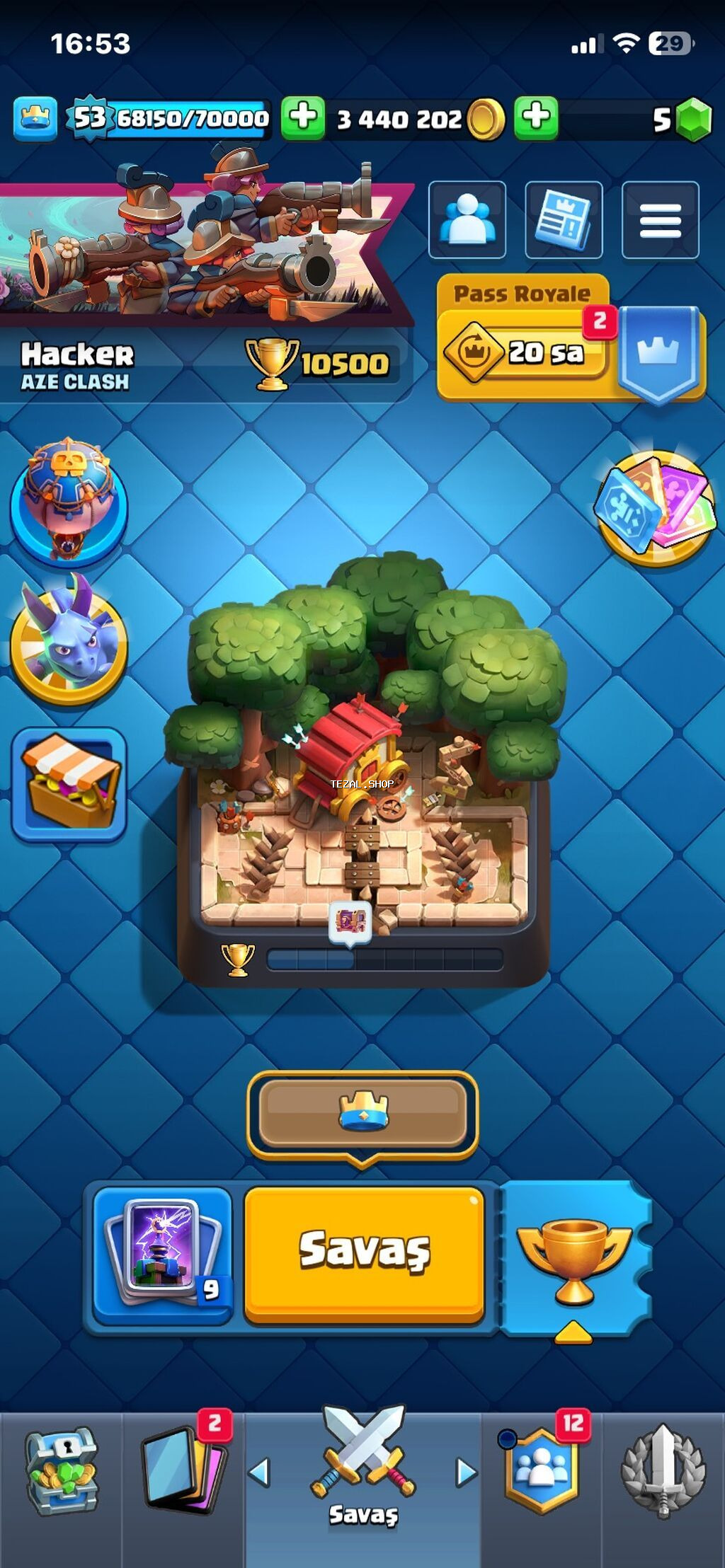Switch to the Clan social tab
Screen dimensions: 725x1568
pyautogui.click(x=542, y=1473)
